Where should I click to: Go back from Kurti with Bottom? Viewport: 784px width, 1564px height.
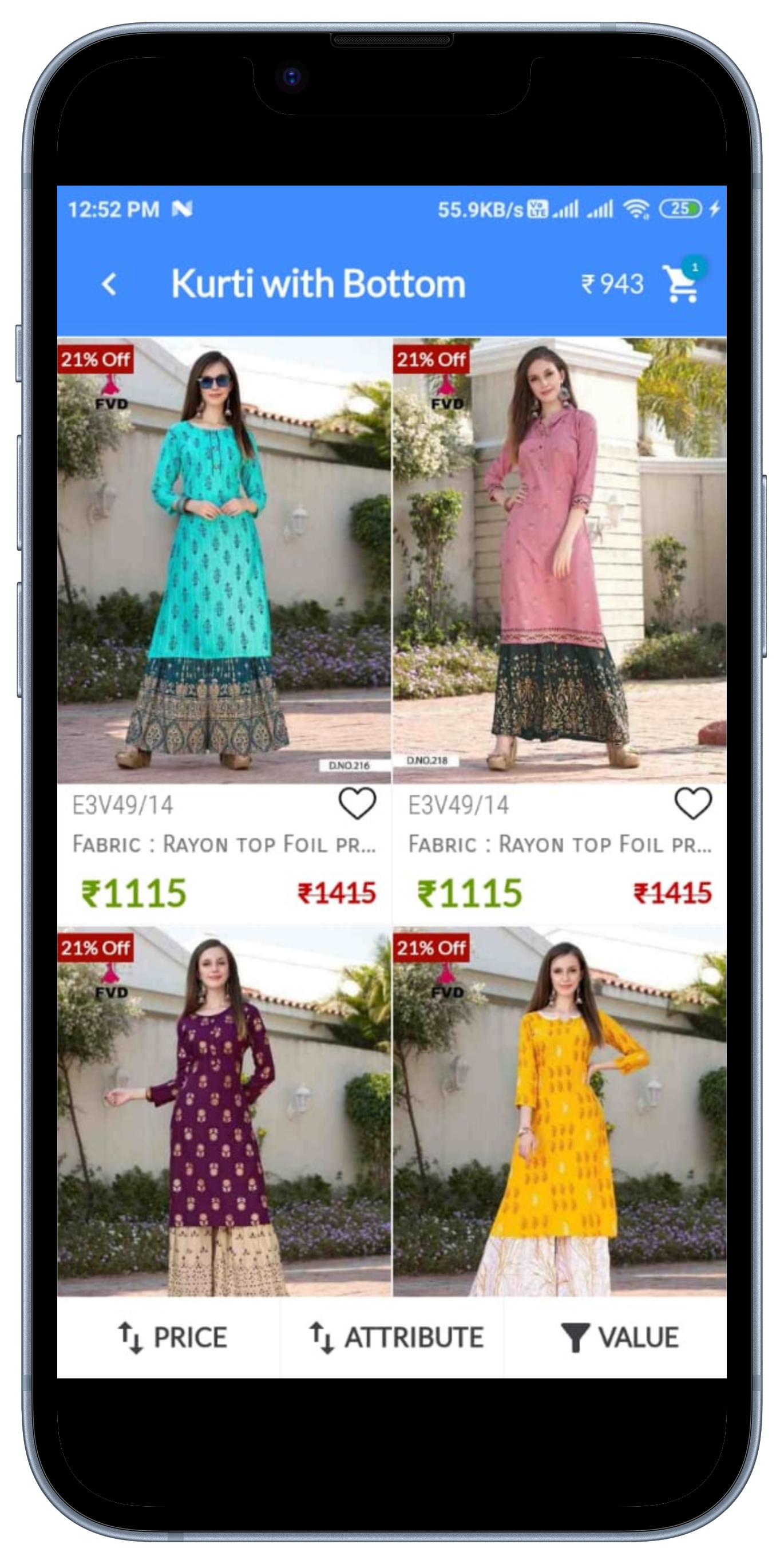tap(109, 284)
